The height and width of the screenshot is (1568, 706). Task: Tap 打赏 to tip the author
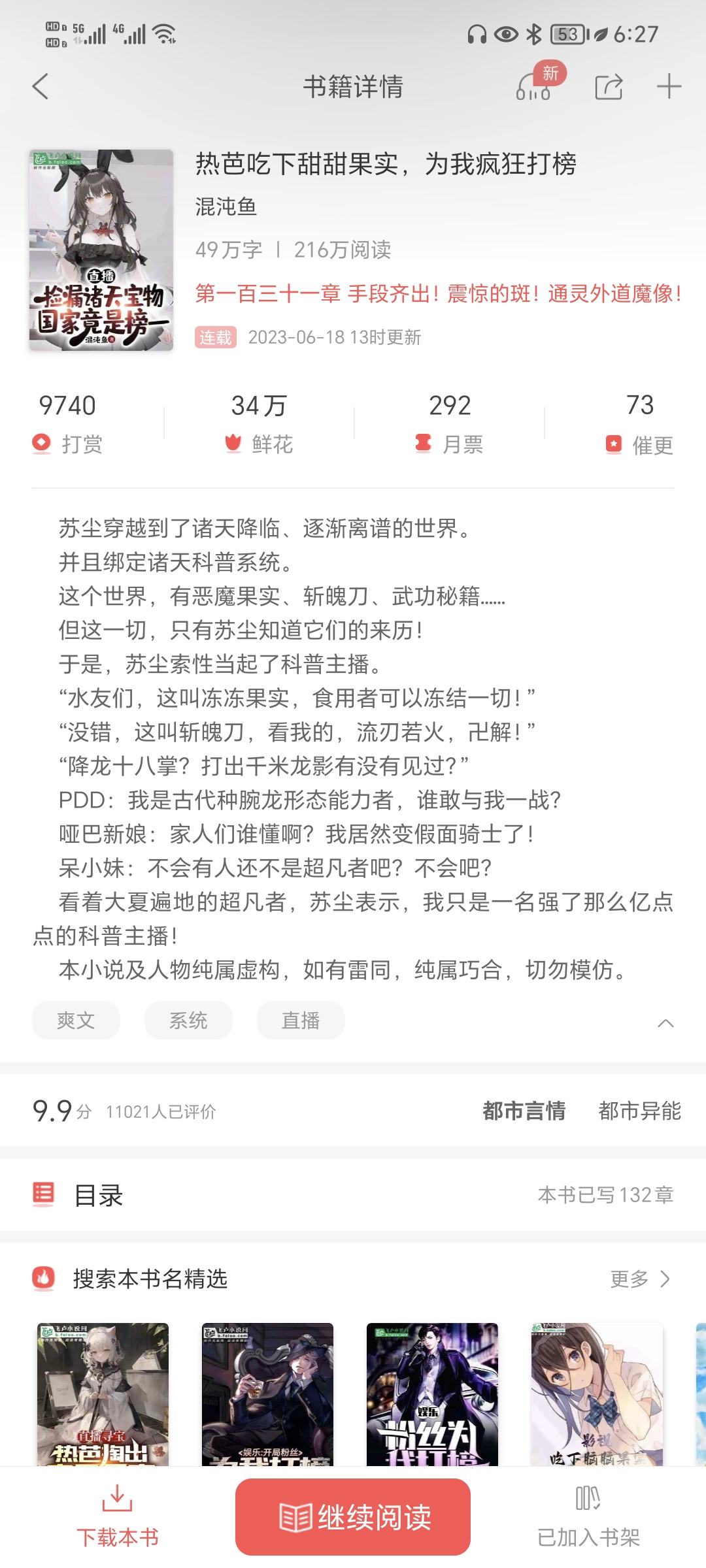click(67, 424)
